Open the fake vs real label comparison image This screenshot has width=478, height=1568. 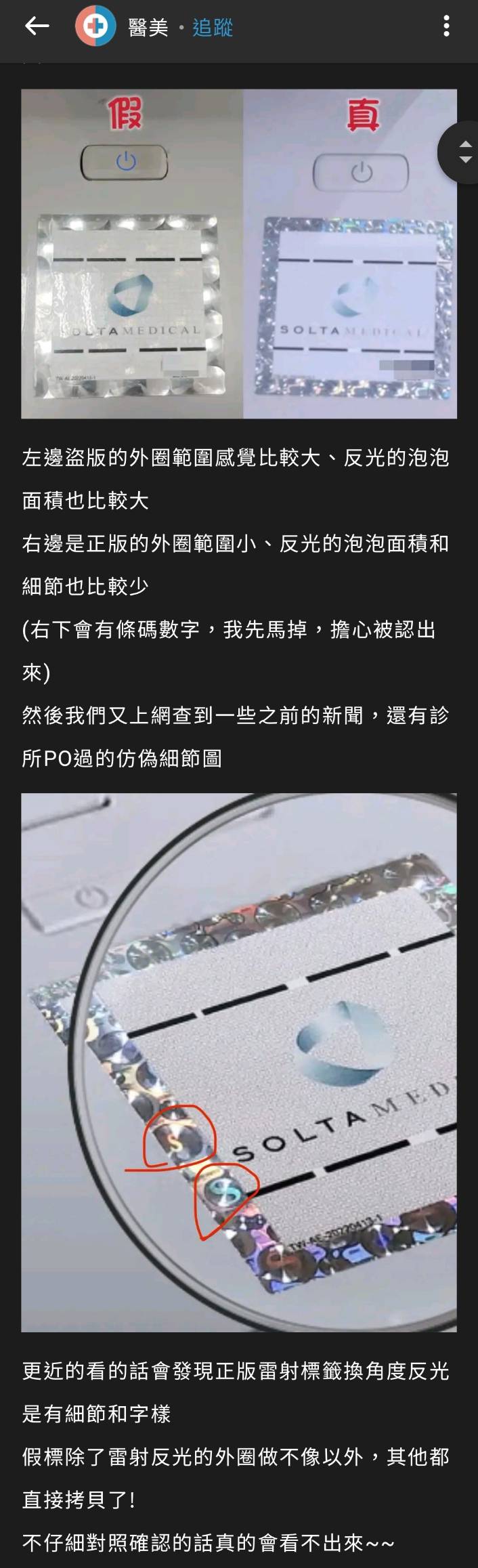pos(239,253)
